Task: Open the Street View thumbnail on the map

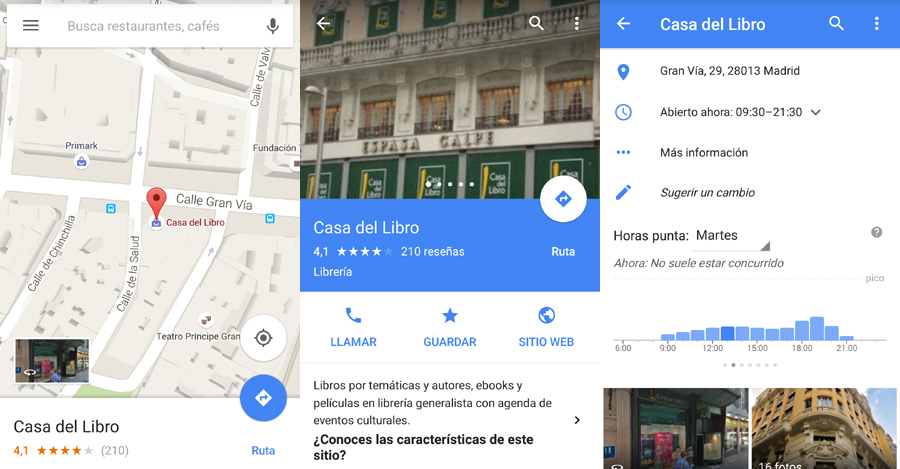Action: [52, 361]
